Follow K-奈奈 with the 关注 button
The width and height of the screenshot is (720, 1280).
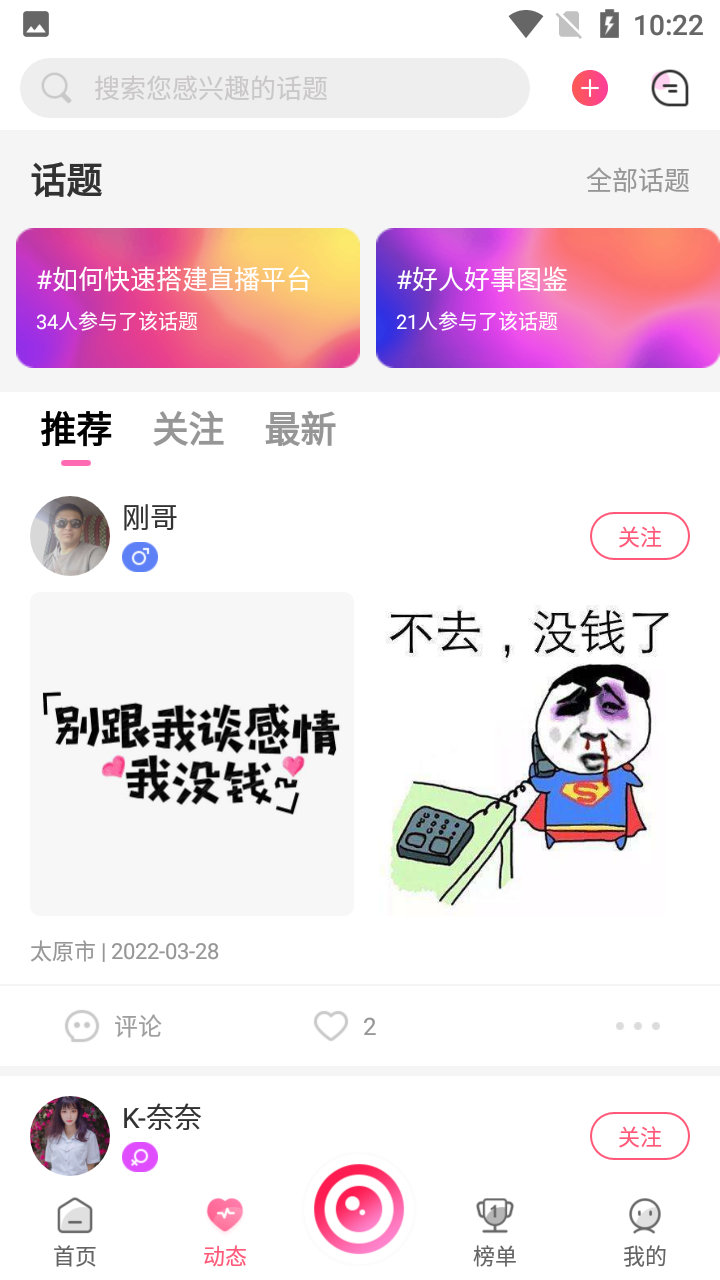tap(640, 1136)
